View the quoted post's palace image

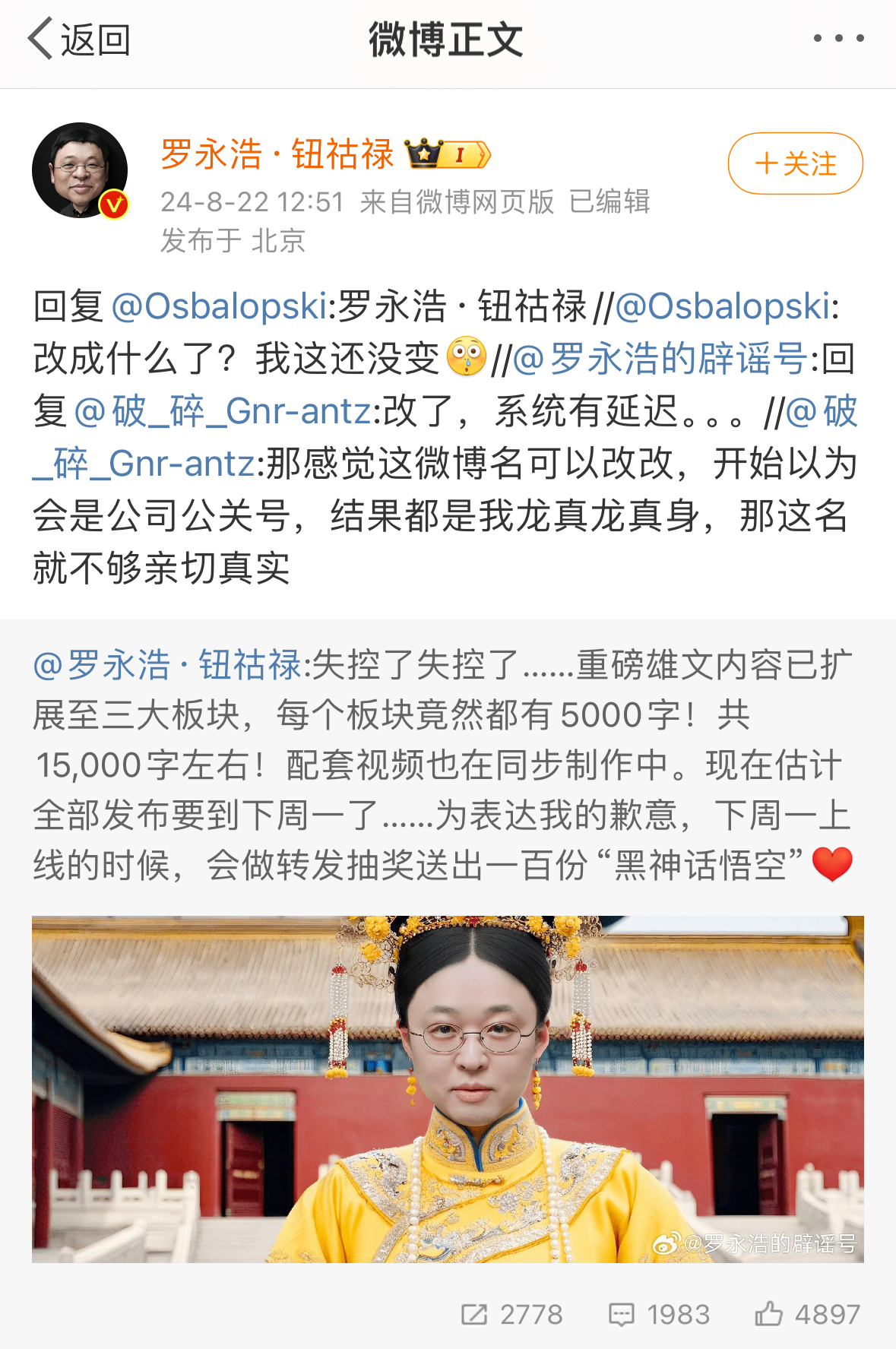tap(448, 1088)
